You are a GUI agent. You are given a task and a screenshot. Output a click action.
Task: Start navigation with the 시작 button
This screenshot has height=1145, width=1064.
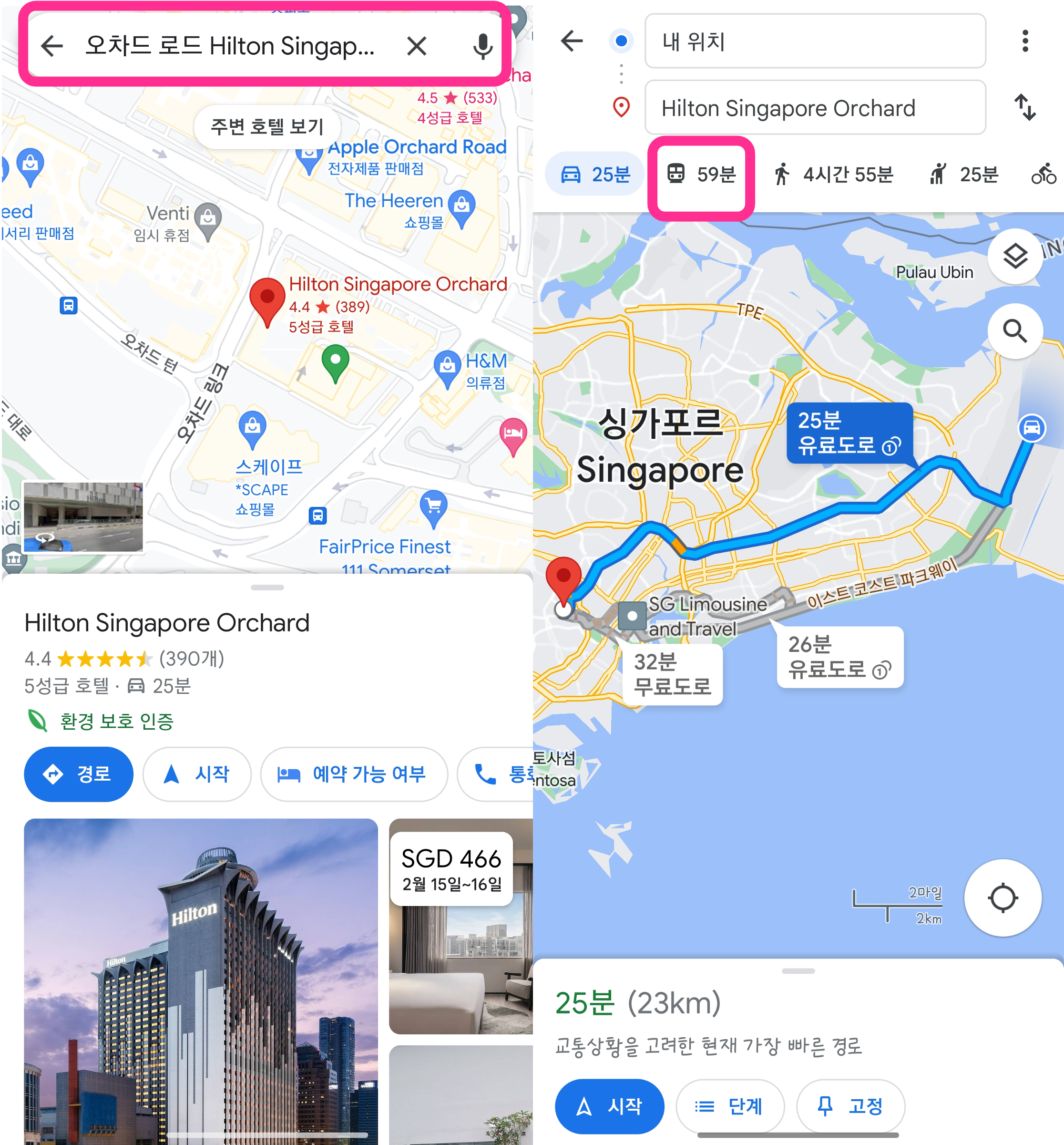coord(609,1106)
